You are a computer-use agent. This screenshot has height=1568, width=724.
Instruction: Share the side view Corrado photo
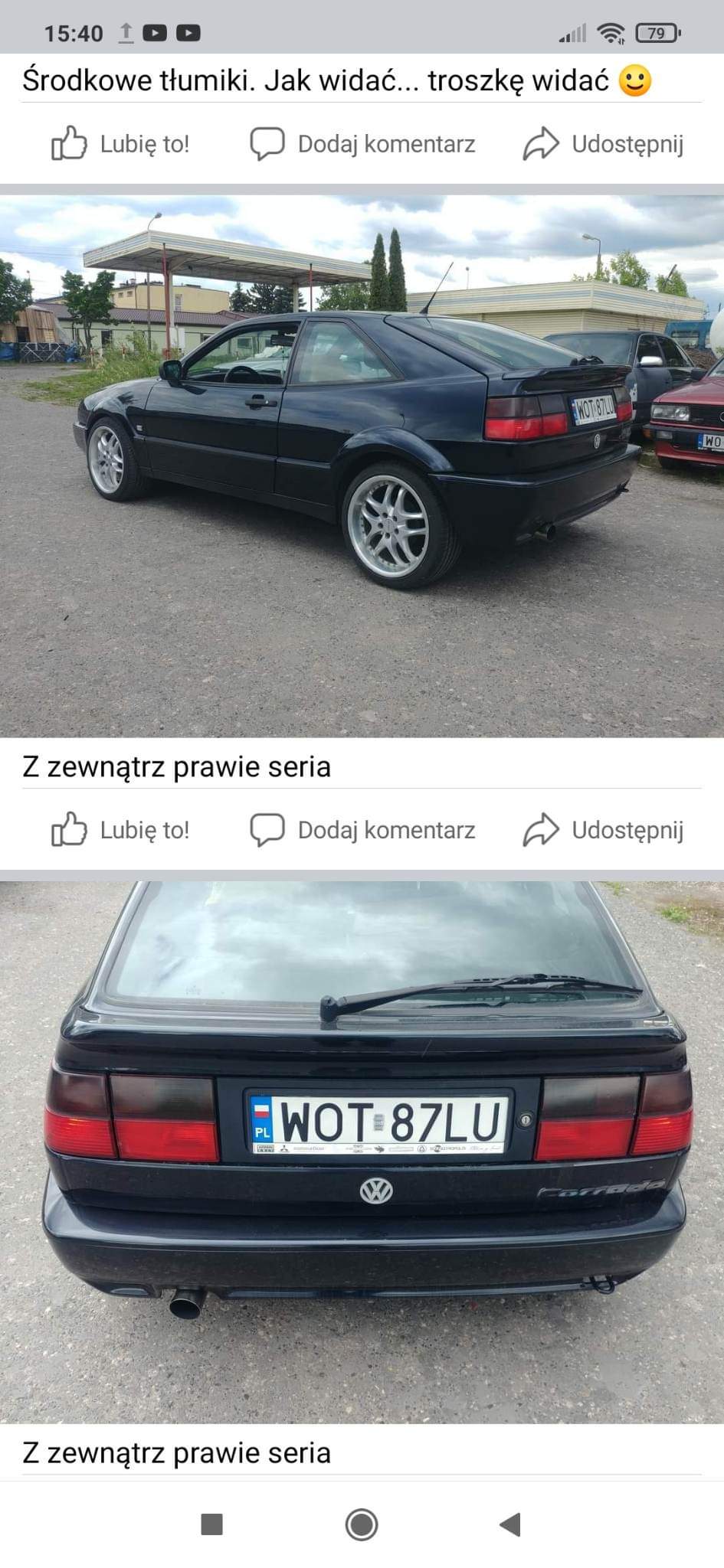(604, 830)
